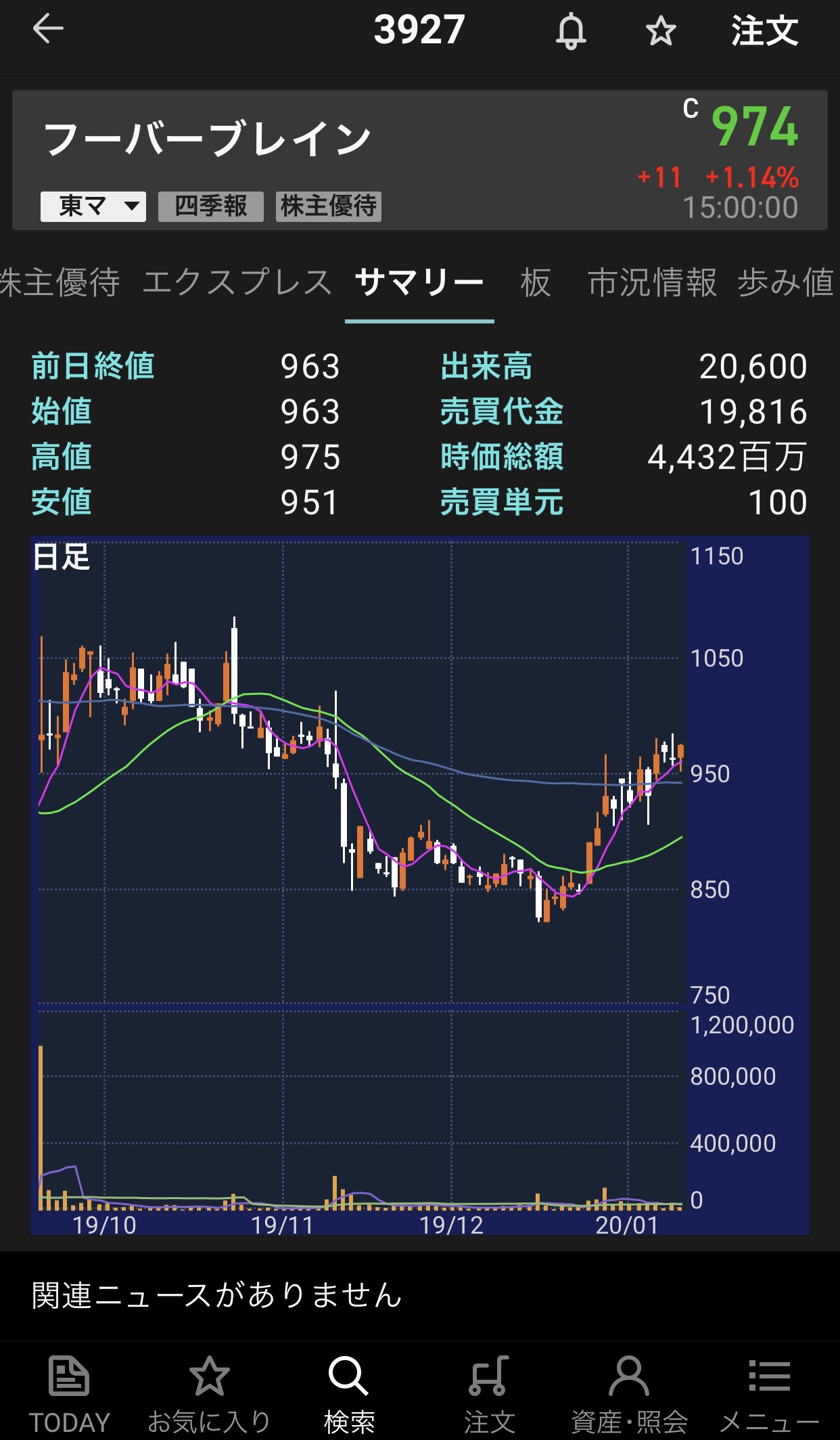This screenshot has height=1440, width=840.
Task: Switch to the エクスプレス tab
Action: coord(237,283)
